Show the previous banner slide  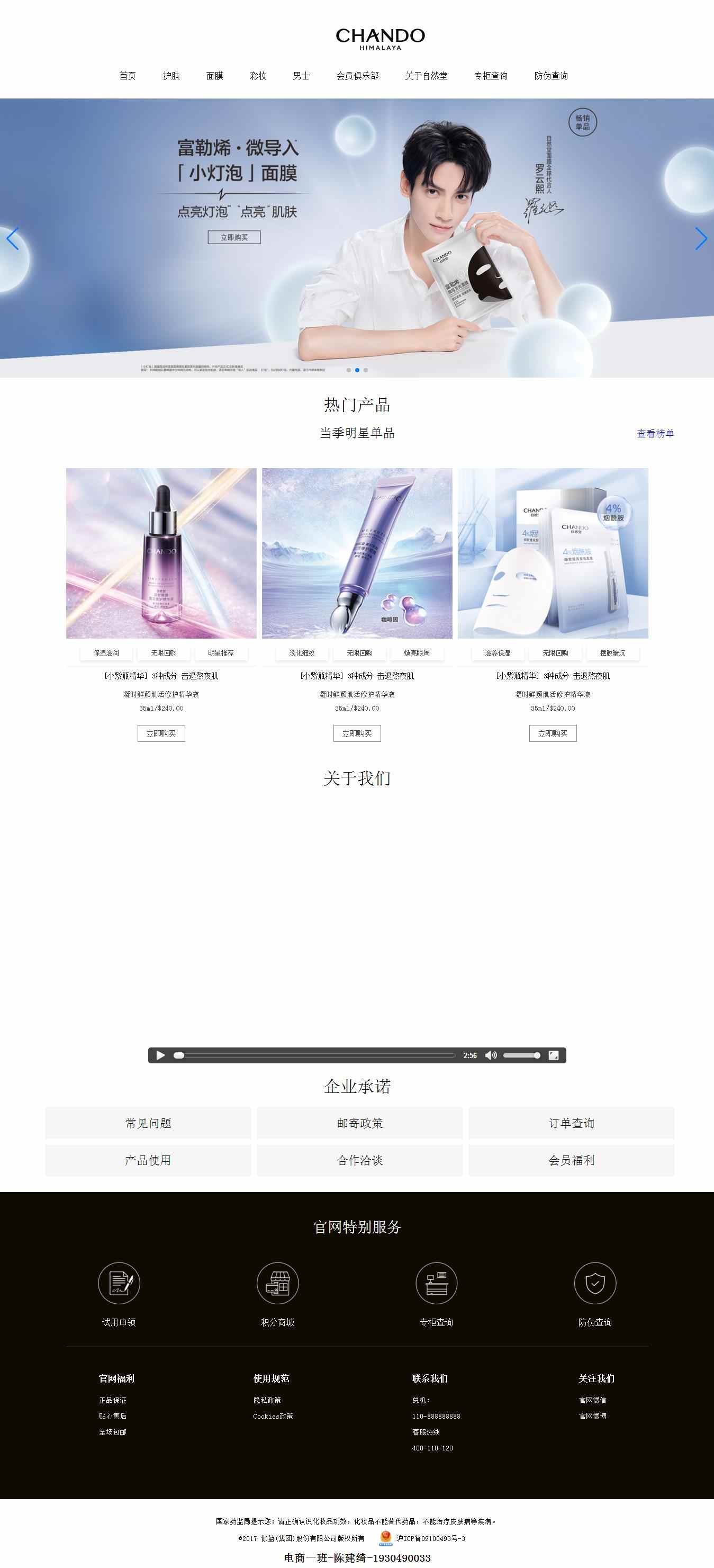click(x=13, y=239)
